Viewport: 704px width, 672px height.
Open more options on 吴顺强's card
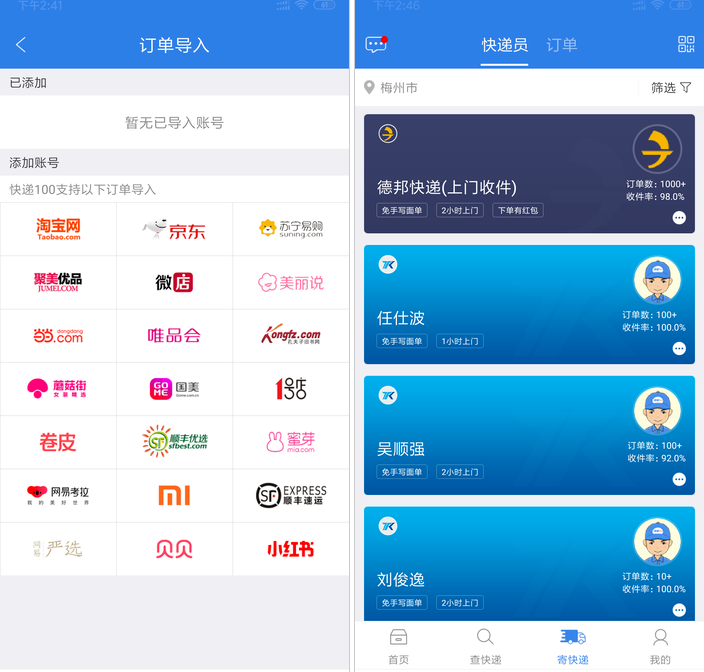pyautogui.click(x=679, y=479)
